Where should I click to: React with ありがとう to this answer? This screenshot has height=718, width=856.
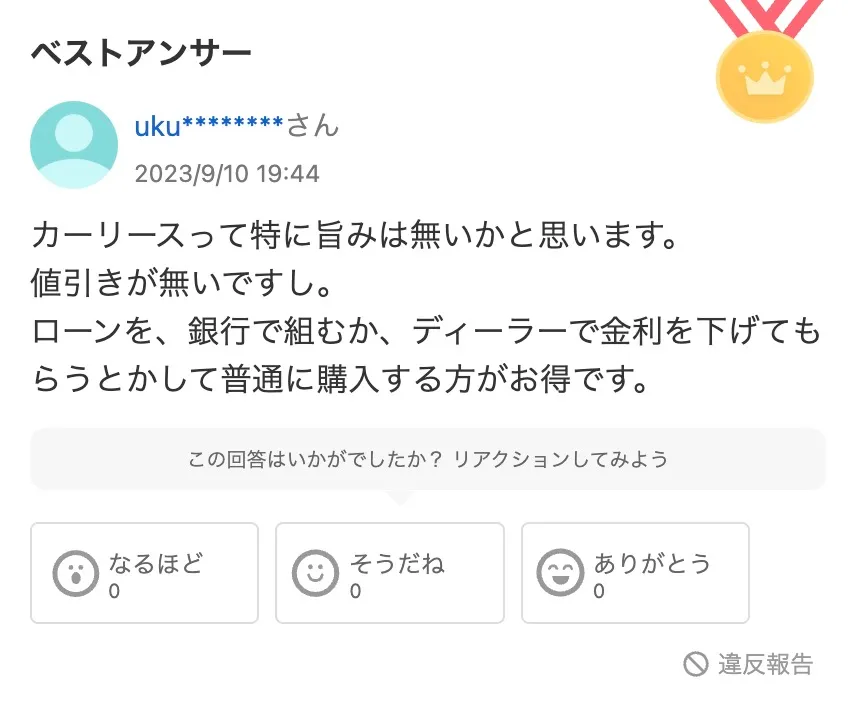click(635, 573)
